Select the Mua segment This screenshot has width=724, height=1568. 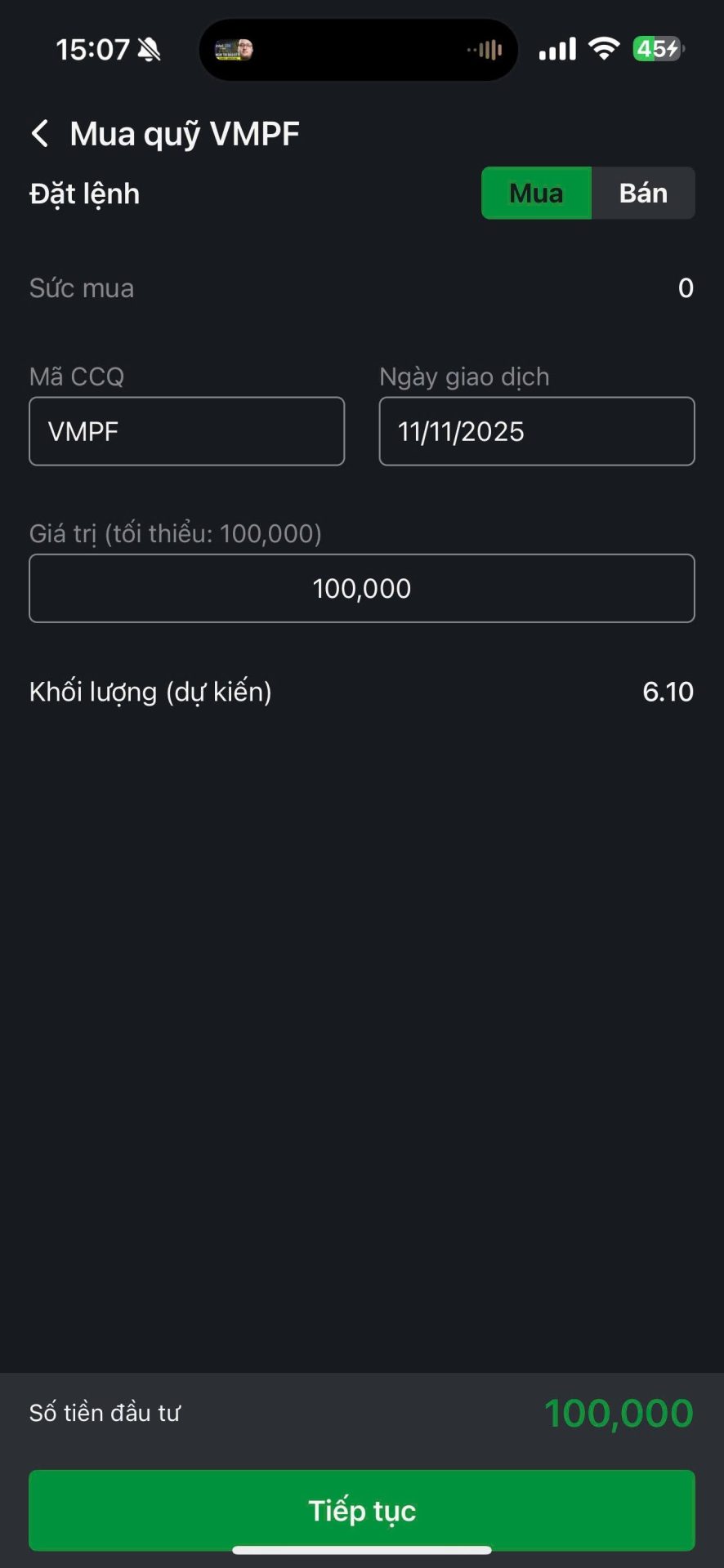(x=536, y=194)
